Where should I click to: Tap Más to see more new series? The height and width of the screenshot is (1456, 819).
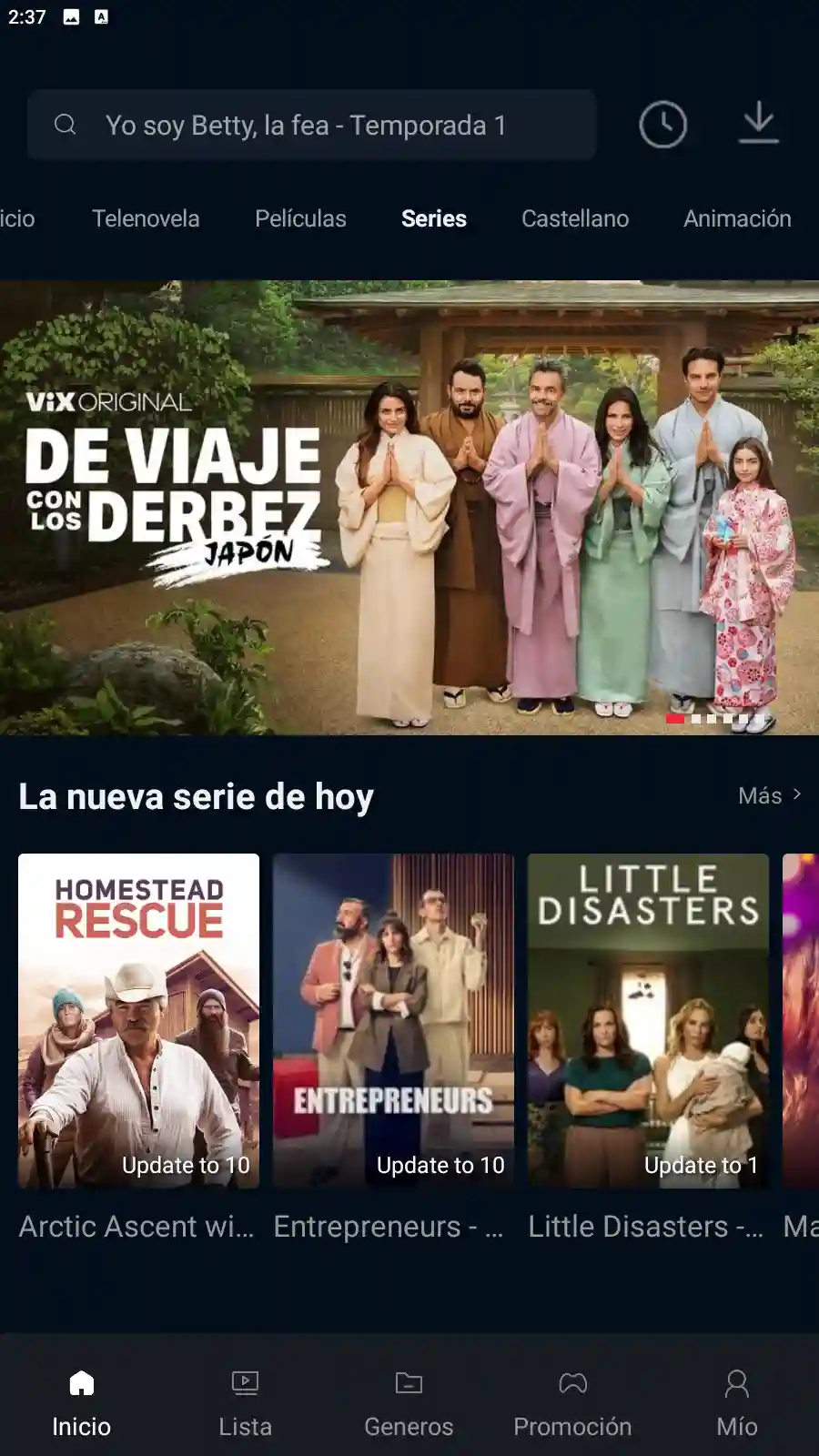click(769, 795)
